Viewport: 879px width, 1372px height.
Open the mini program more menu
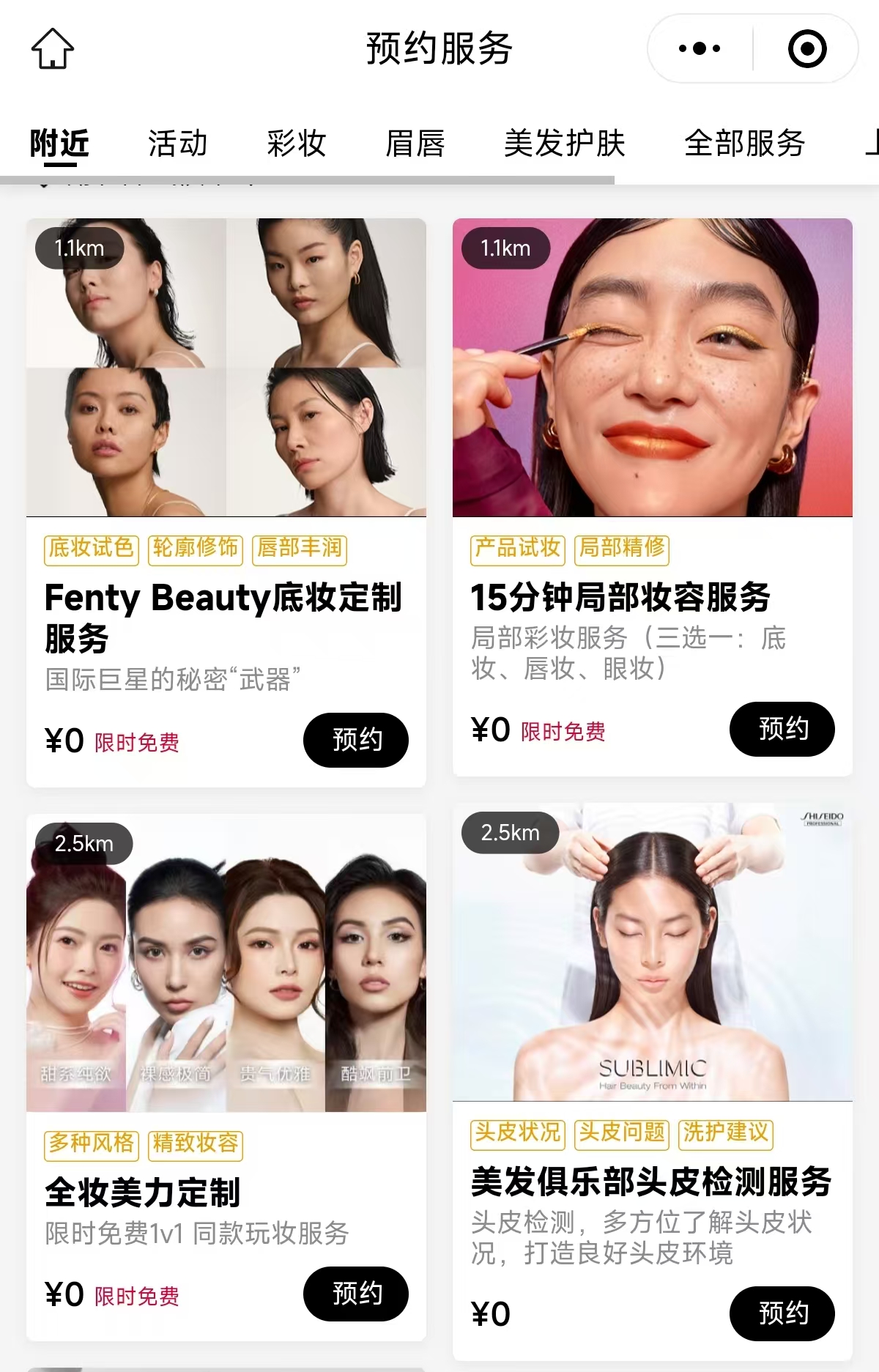coord(700,49)
